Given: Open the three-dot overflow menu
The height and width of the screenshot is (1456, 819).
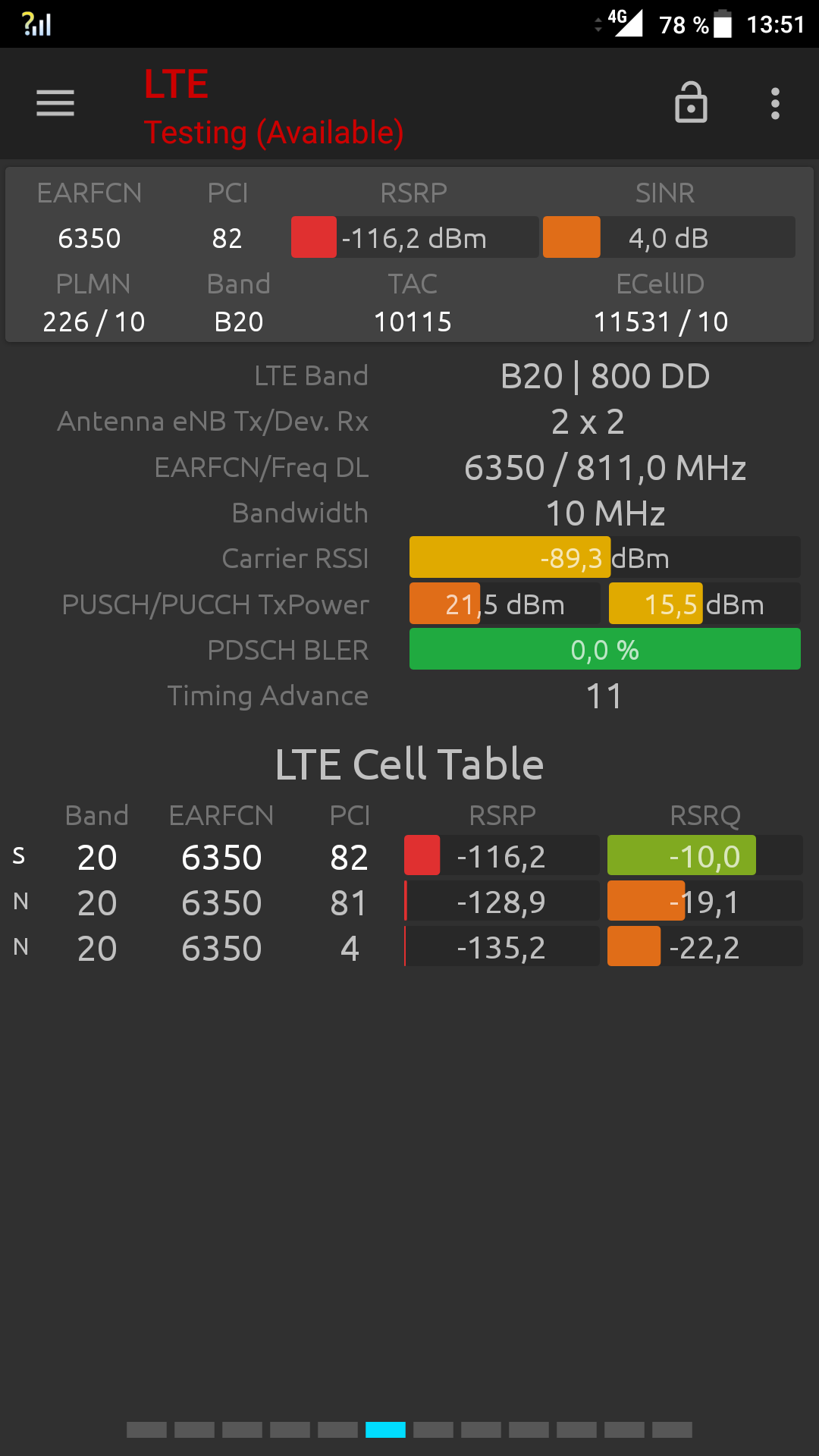Looking at the screenshot, I should (x=775, y=103).
